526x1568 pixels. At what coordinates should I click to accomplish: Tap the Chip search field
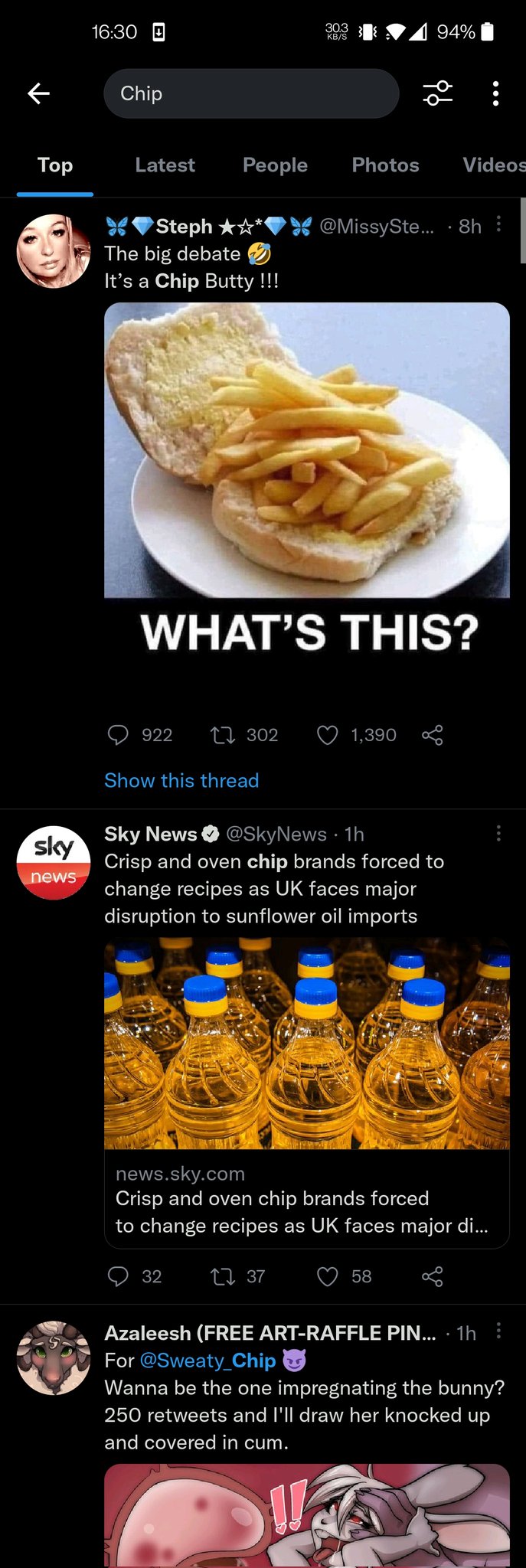click(x=251, y=93)
